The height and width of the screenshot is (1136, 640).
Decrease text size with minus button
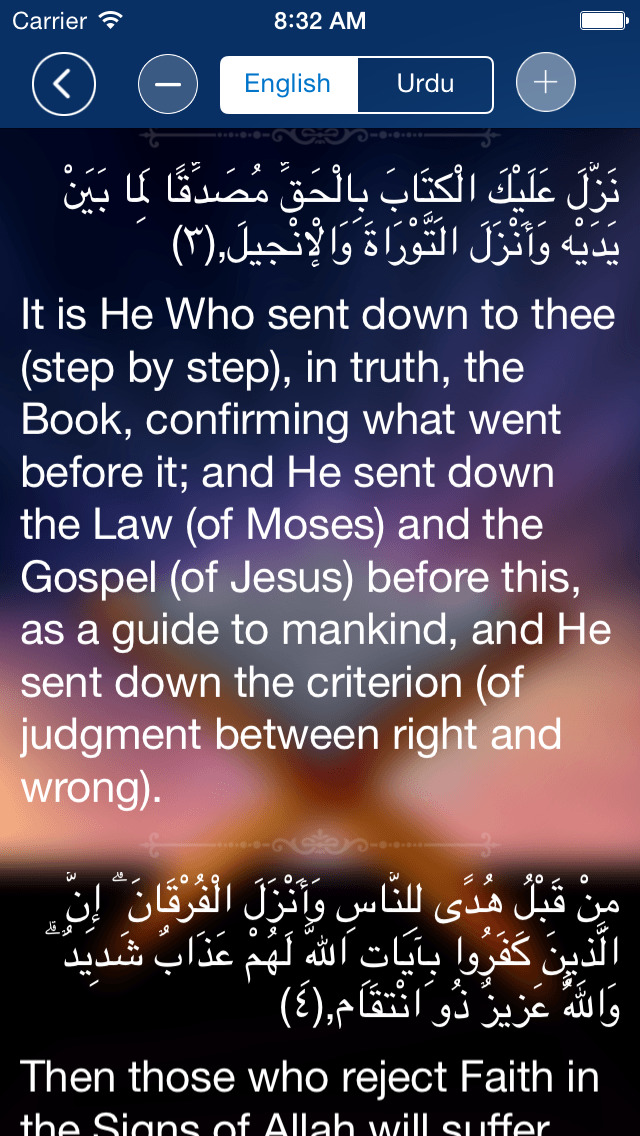[x=168, y=85]
